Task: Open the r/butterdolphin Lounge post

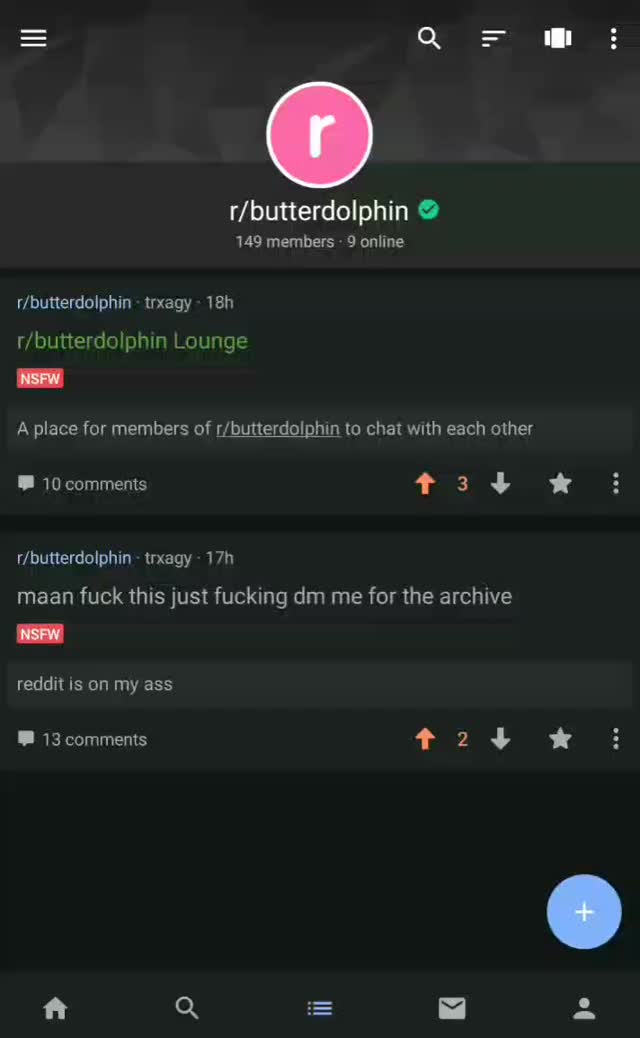Action: tap(132, 341)
